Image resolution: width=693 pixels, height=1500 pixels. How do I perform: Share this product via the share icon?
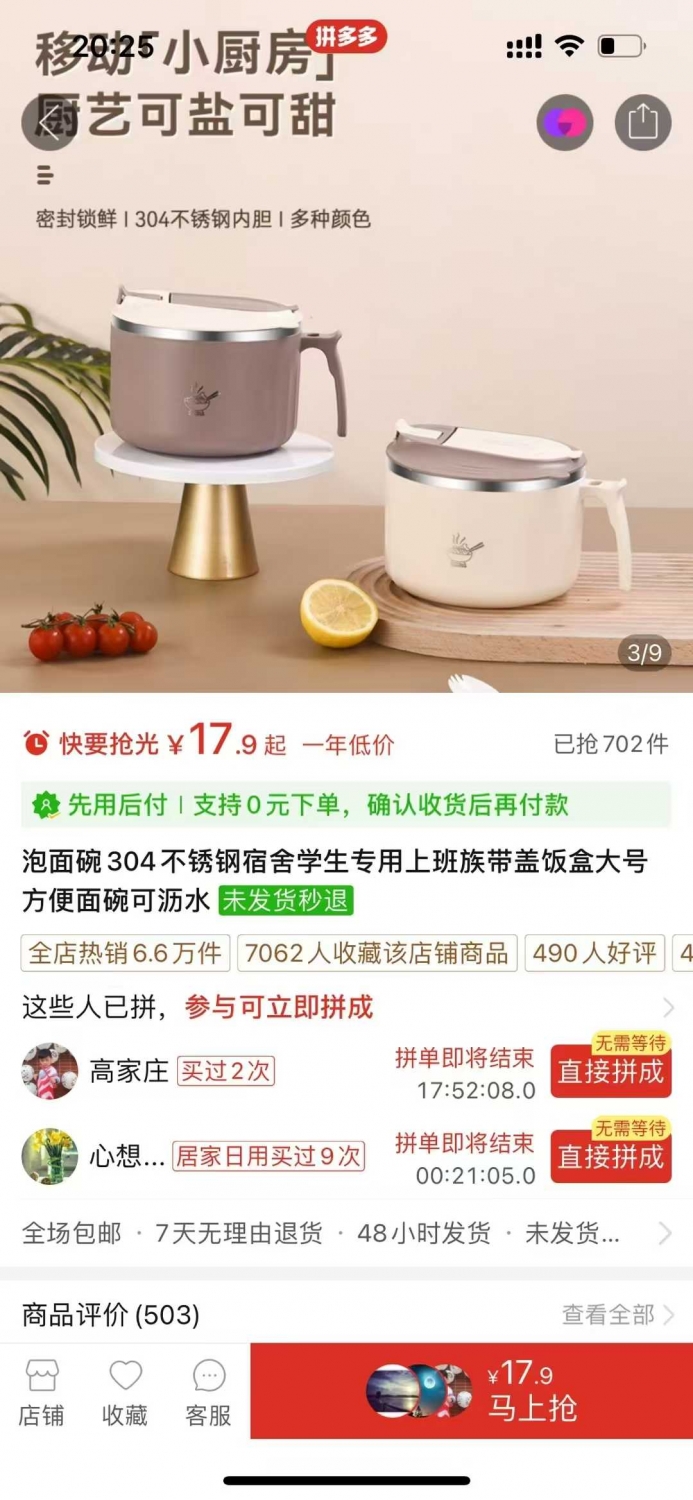pyautogui.click(x=643, y=123)
